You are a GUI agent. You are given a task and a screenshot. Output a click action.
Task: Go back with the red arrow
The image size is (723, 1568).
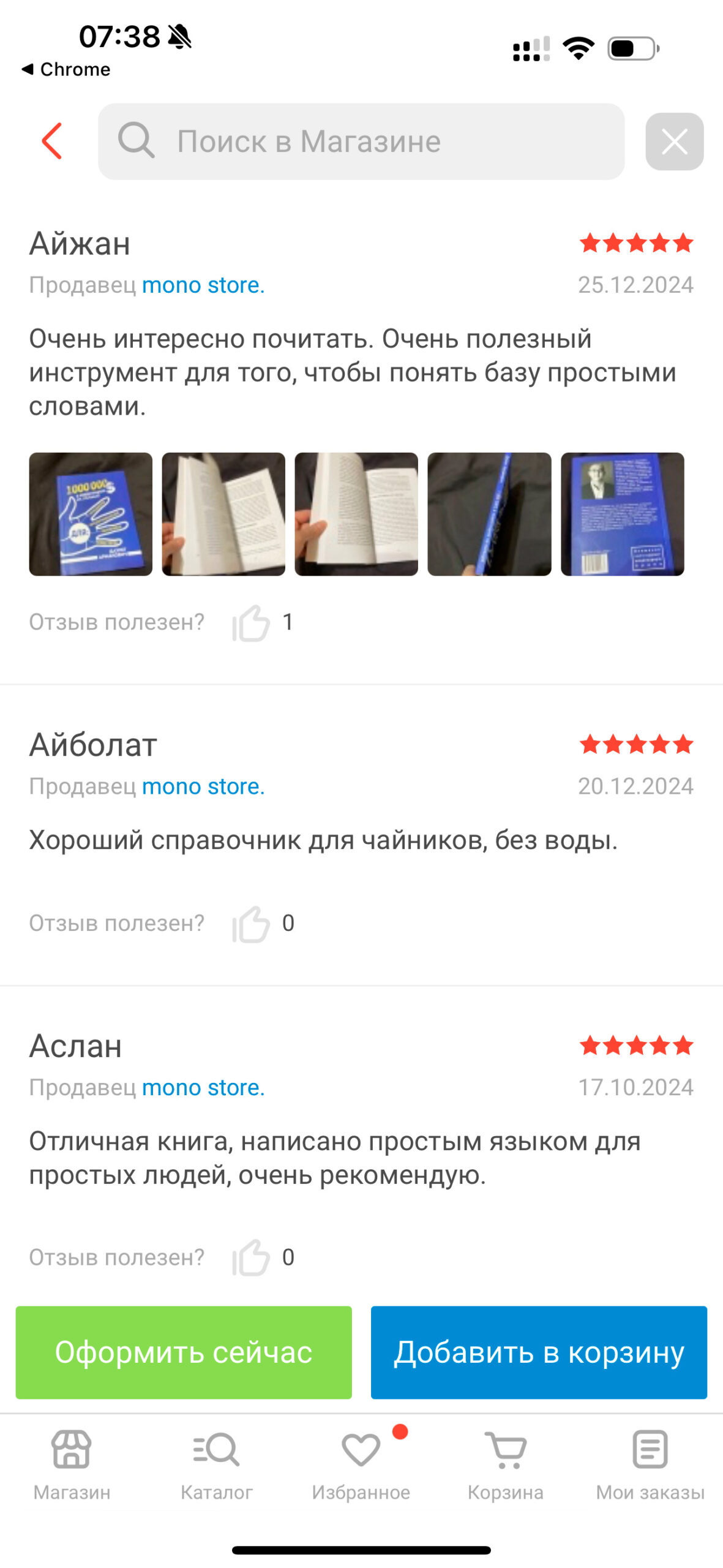tap(52, 141)
